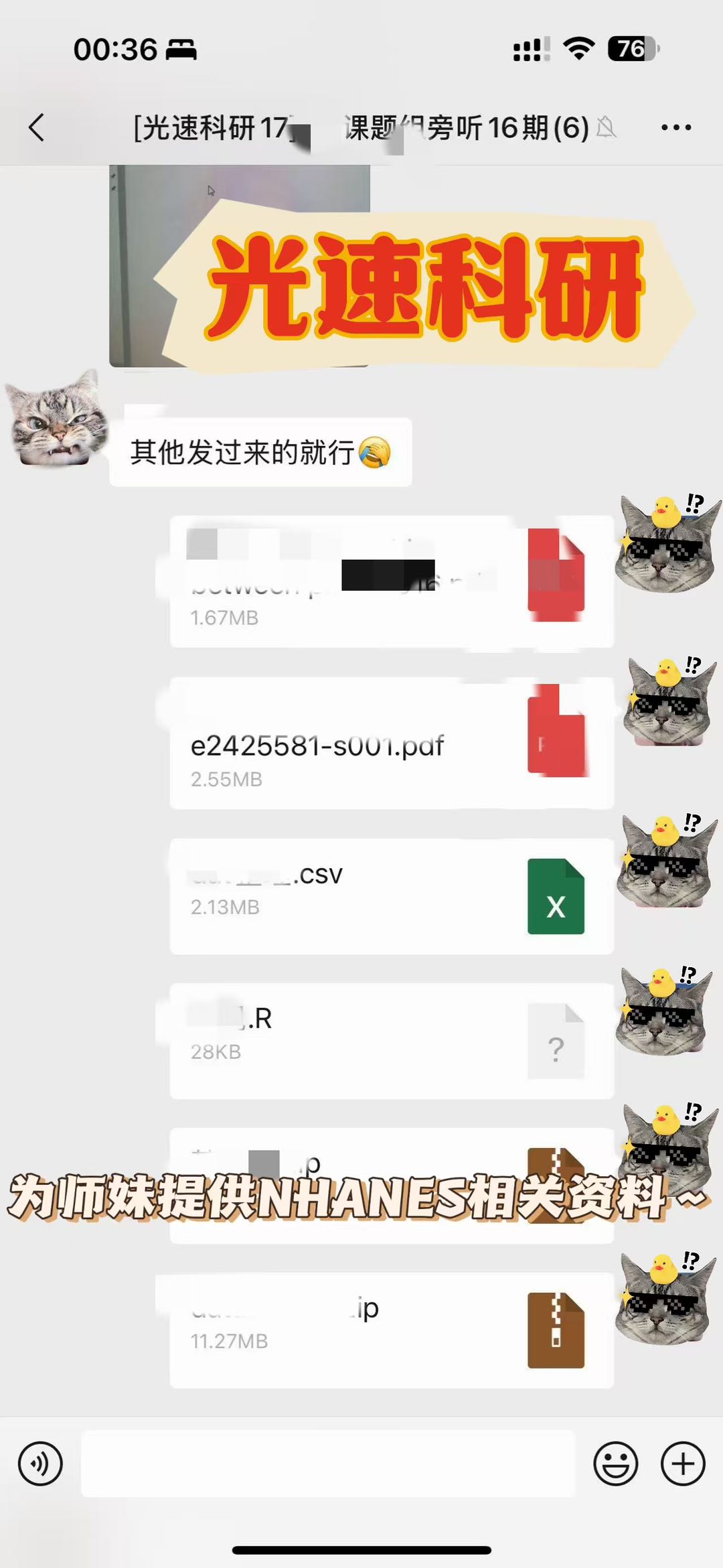Open the shared image at the top

tap(240, 266)
